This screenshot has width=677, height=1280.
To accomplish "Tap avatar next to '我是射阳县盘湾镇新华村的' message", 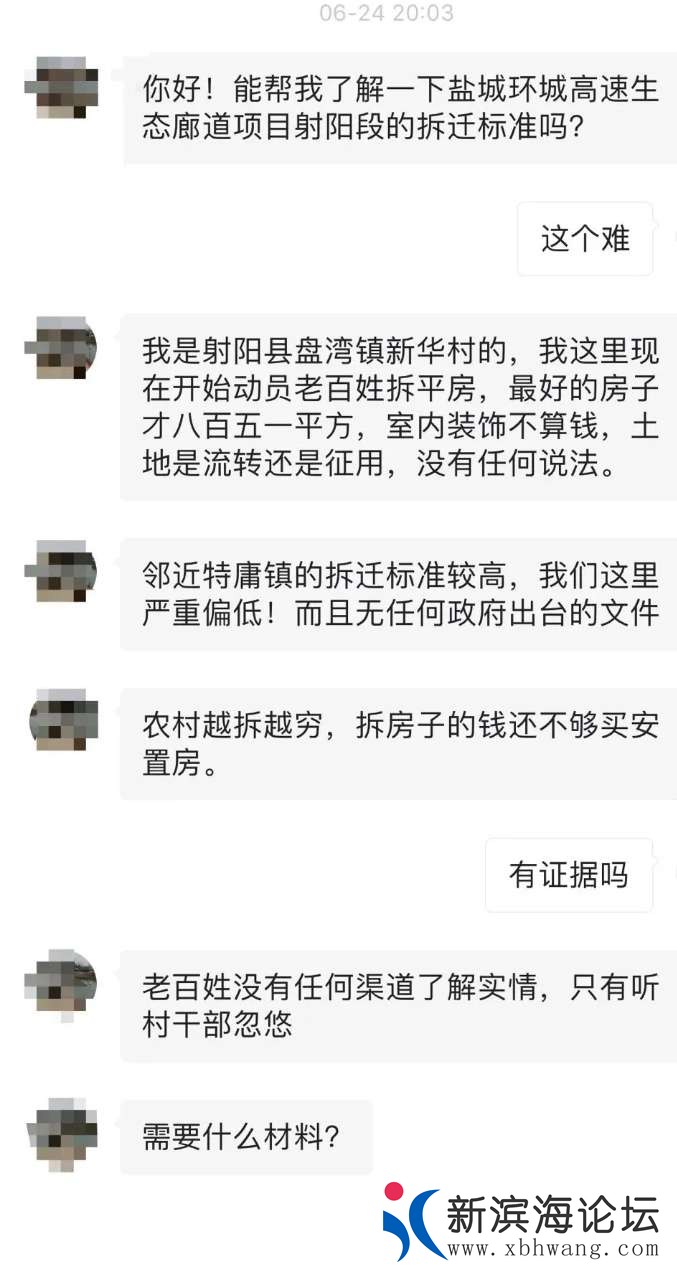I will pyautogui.click(x=61, y=348).
